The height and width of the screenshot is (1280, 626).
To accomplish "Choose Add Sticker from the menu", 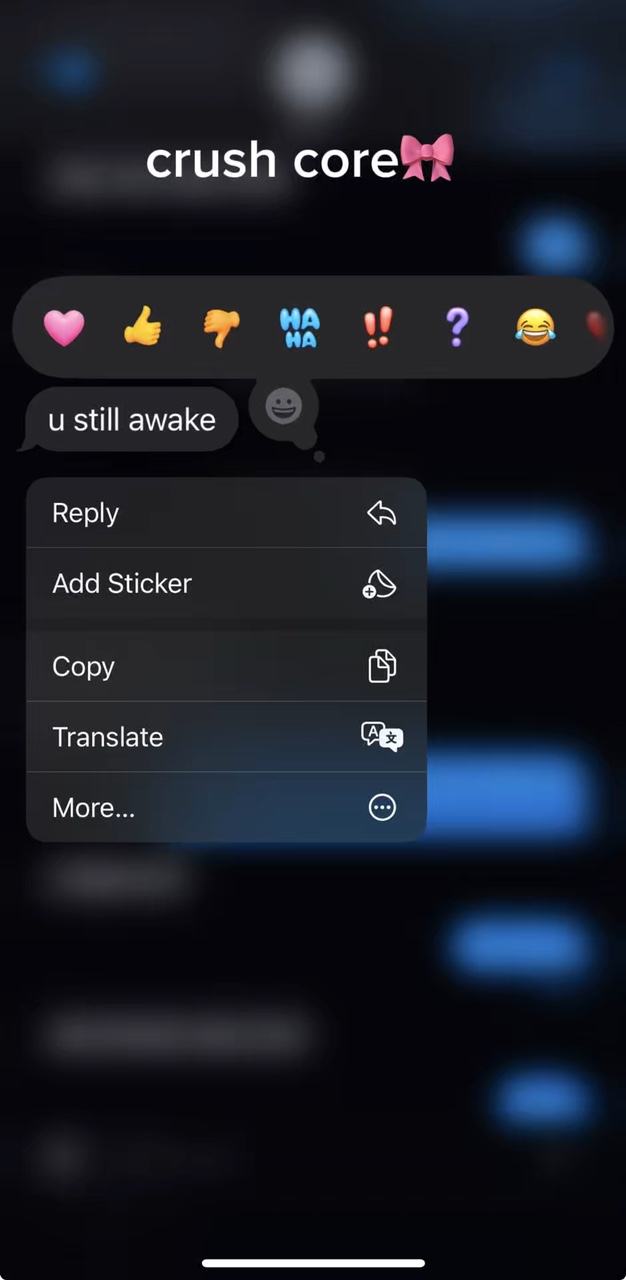I will pos(226,583).
